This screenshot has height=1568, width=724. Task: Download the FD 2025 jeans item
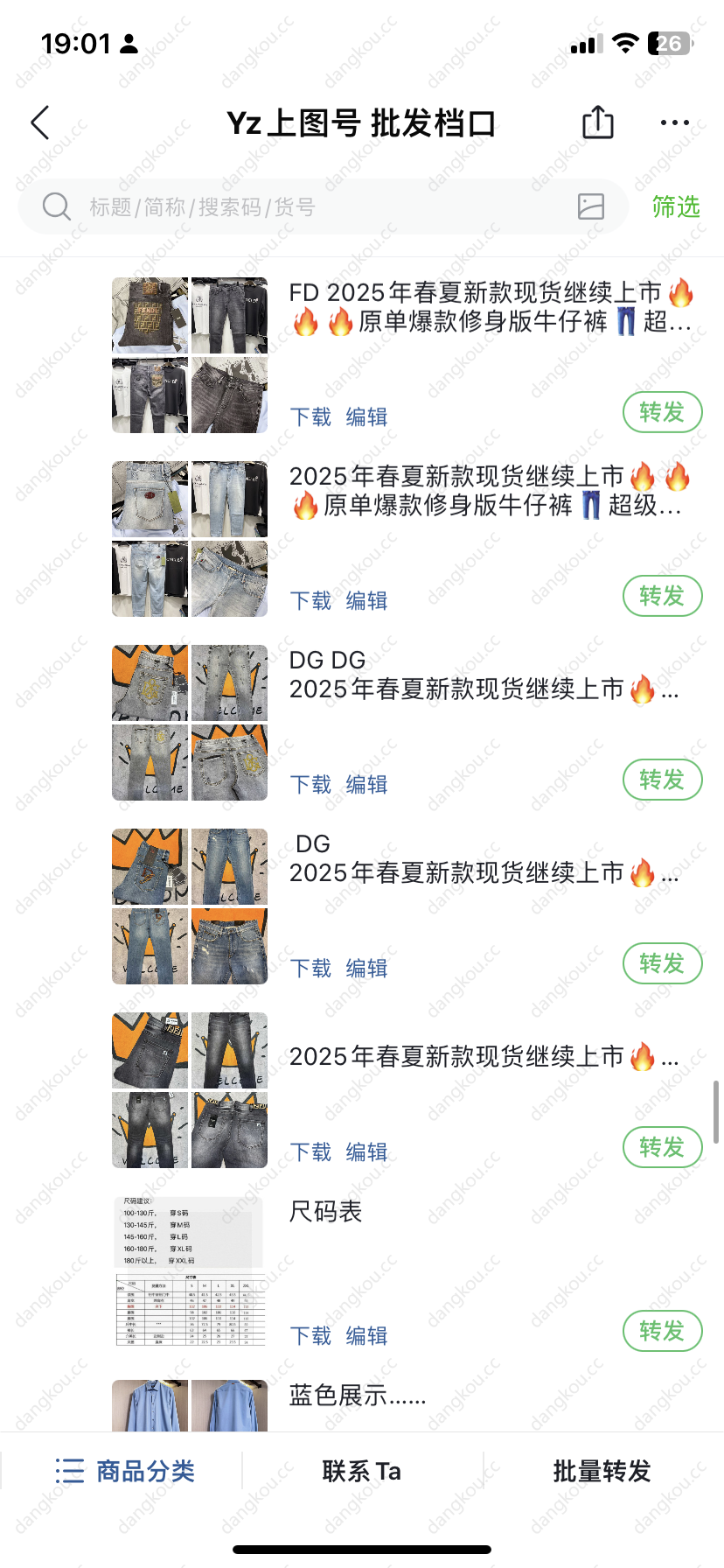(310, 417)
